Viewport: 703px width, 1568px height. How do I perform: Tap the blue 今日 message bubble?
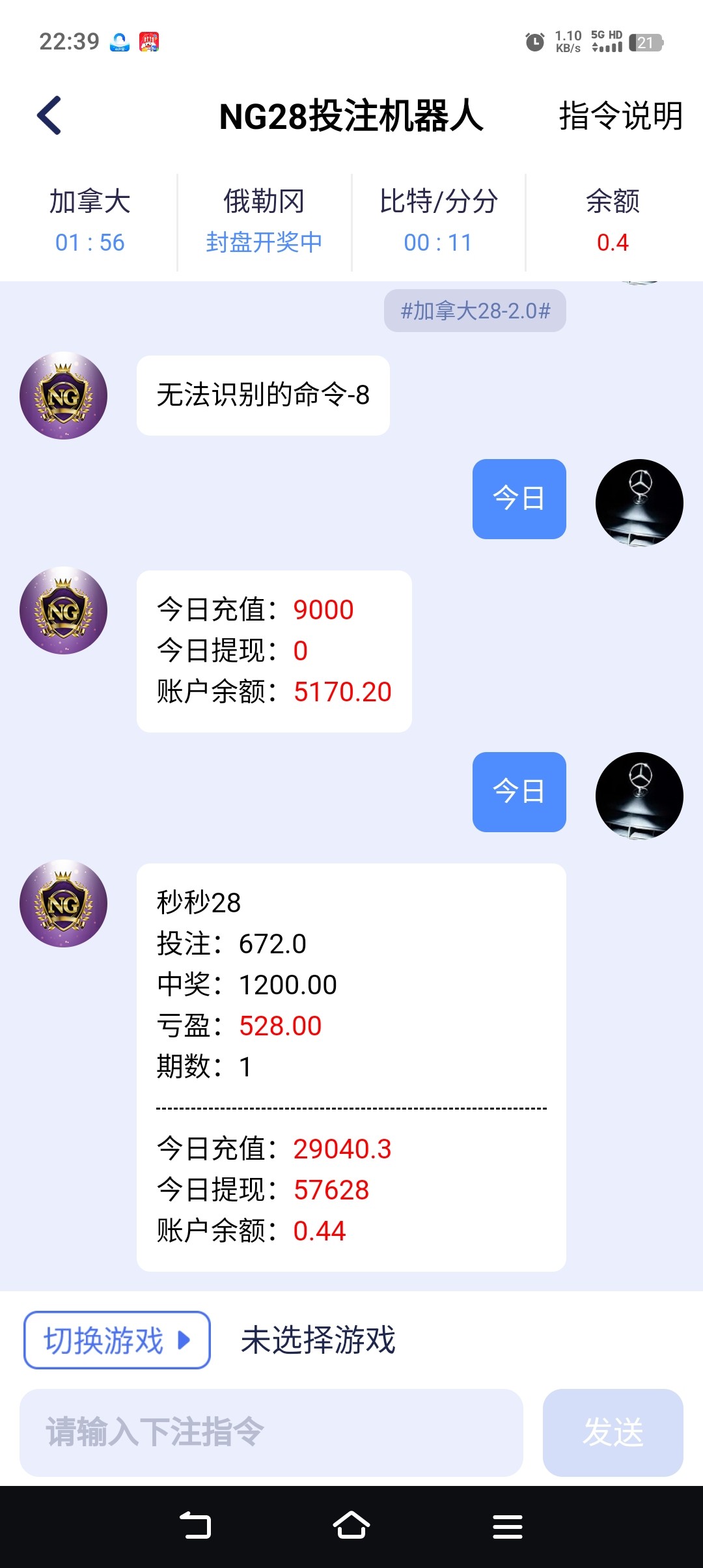pyautogui.click(x=519, y=499)
